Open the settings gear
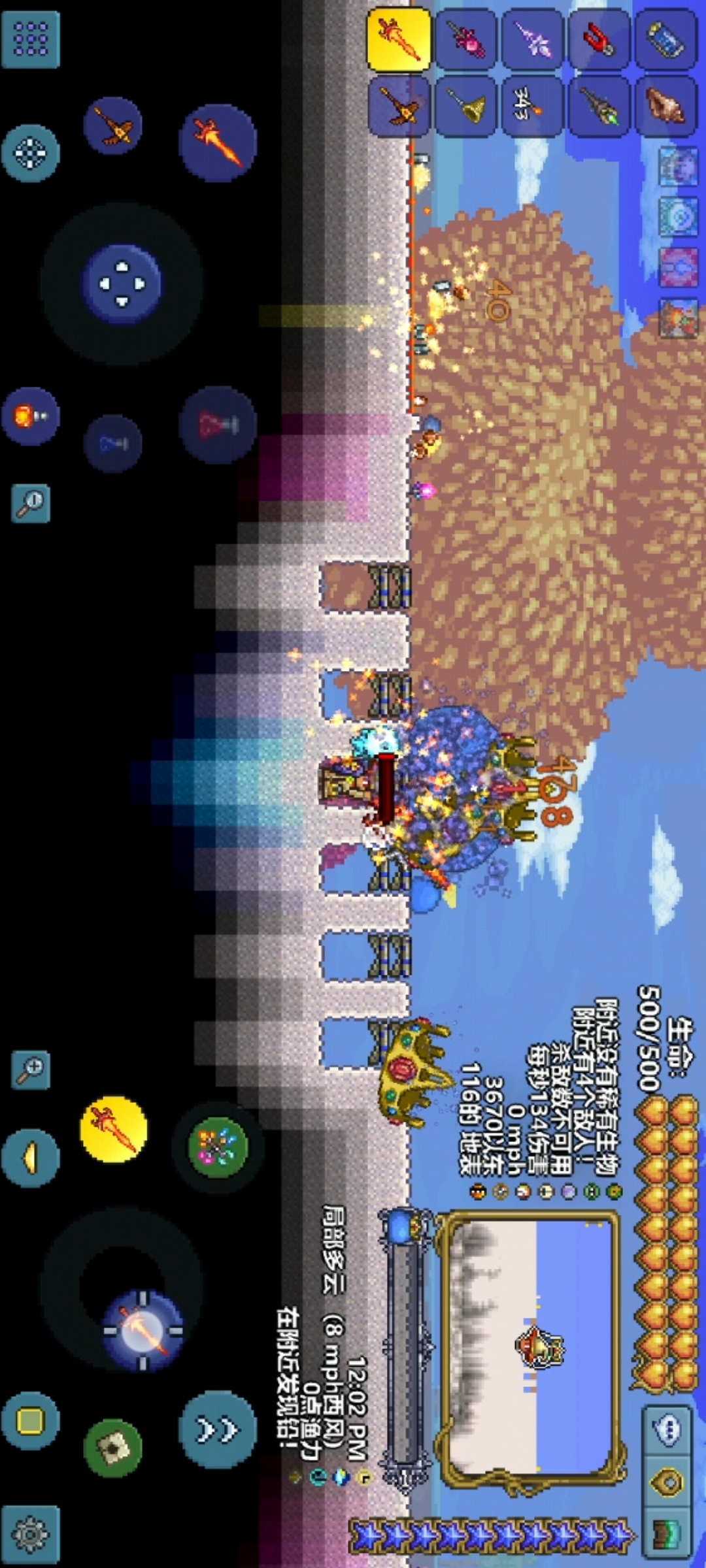 coord(30,1533)
